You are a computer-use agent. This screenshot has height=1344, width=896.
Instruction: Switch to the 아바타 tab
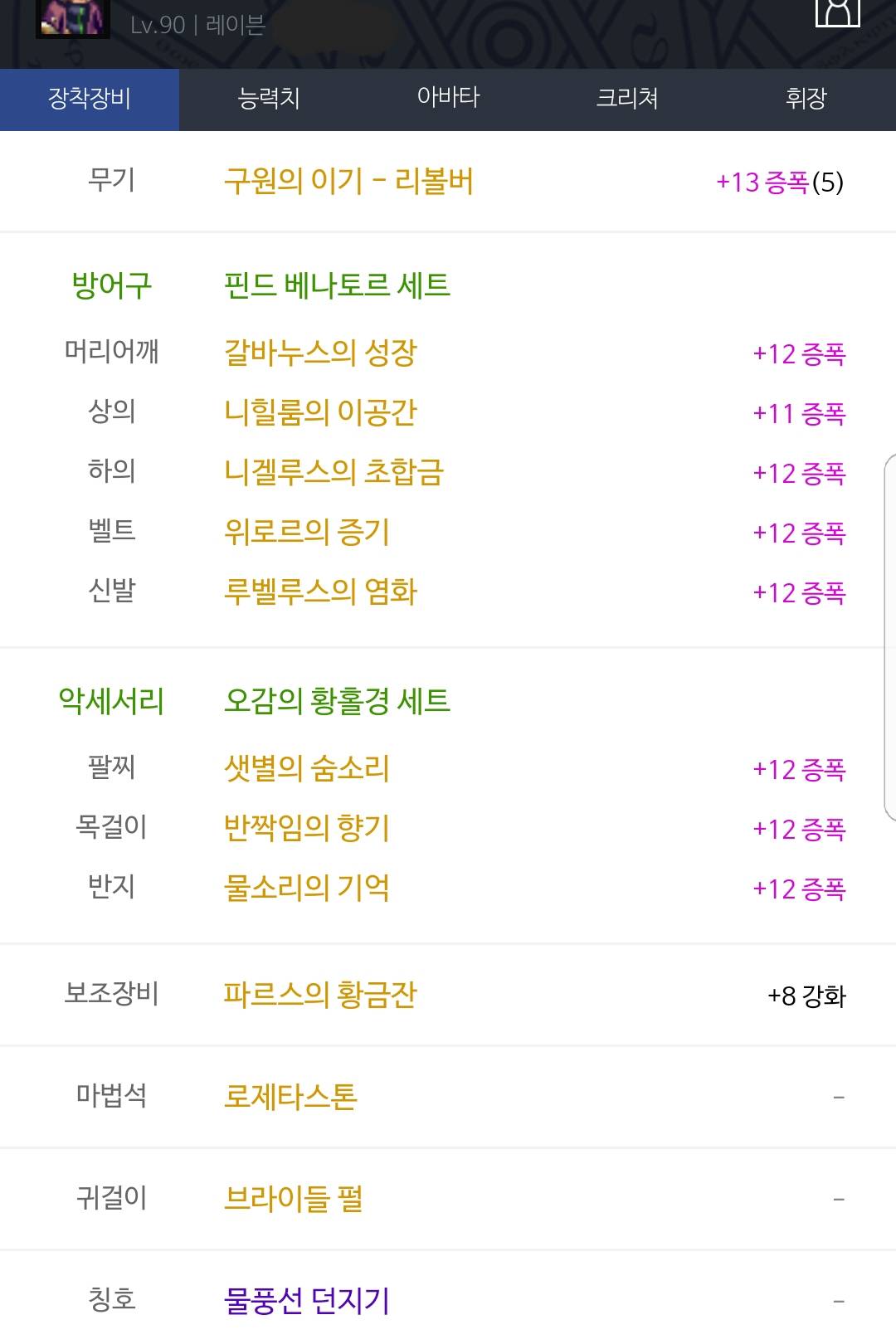coord(448,99)
